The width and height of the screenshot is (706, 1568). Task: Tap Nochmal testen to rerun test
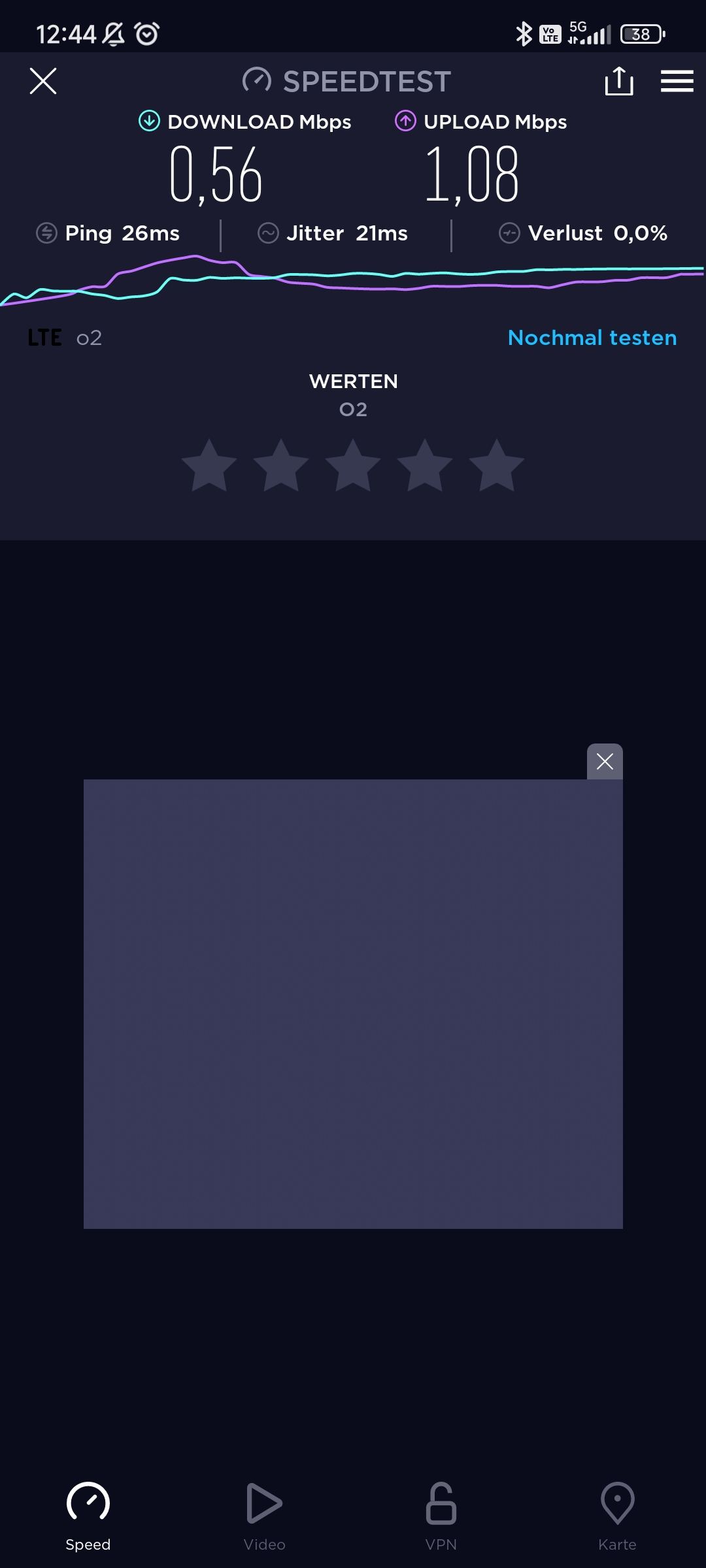point(592,338)
